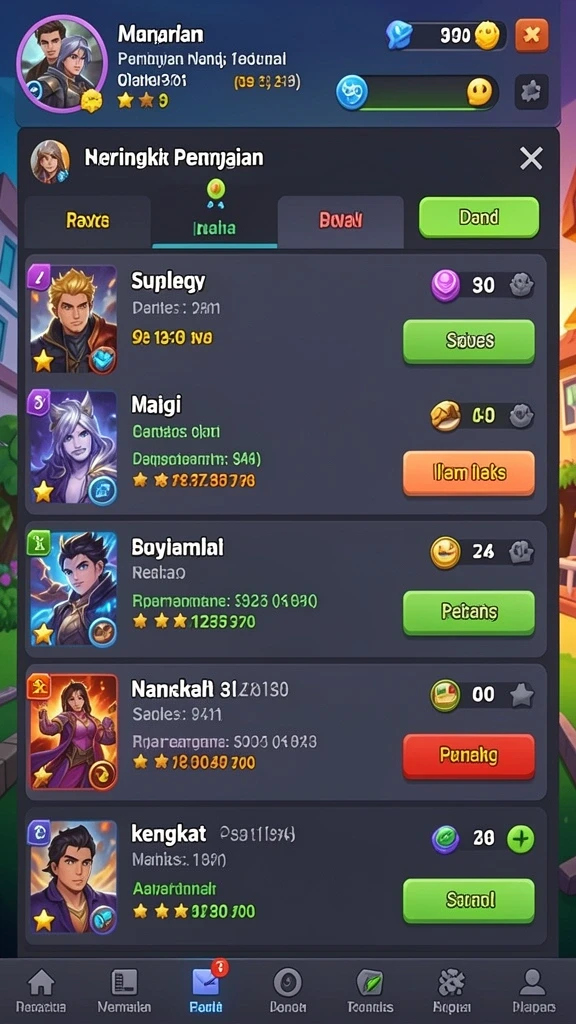This screenshot has height=1024, width=576.
Task: Add more with kengkat's green plus icon
Action: click(520, 839)
